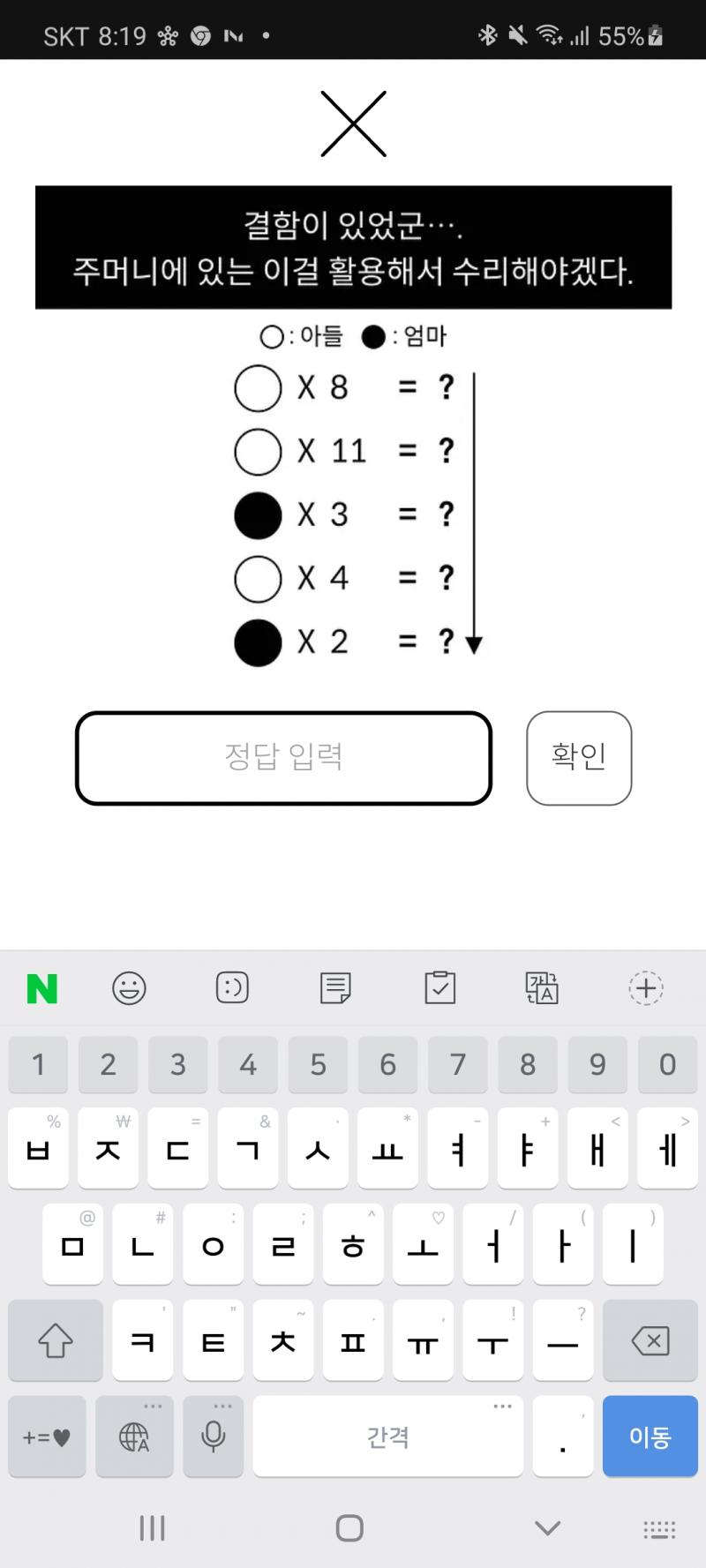Start voice input with the microphone key
The height and width of the screenshot is (1568, 706).
tap(213, 1437)
